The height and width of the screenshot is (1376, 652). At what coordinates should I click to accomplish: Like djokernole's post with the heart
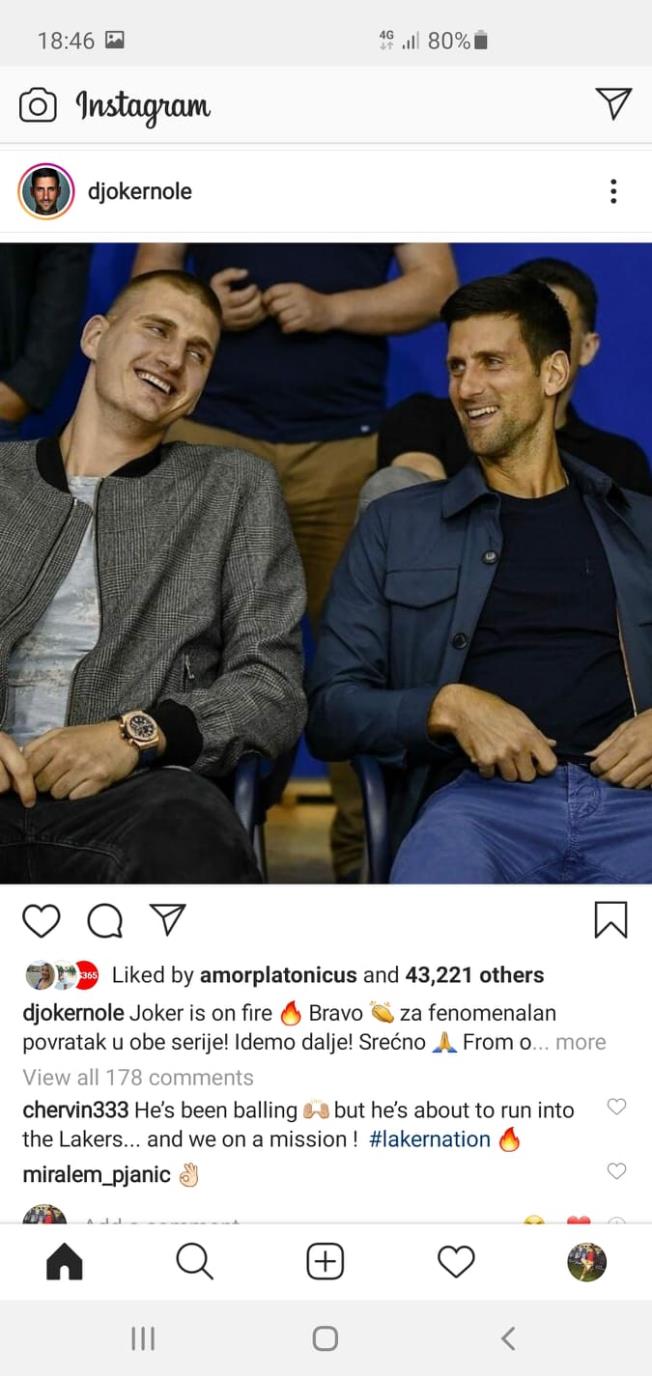point(41,920)
